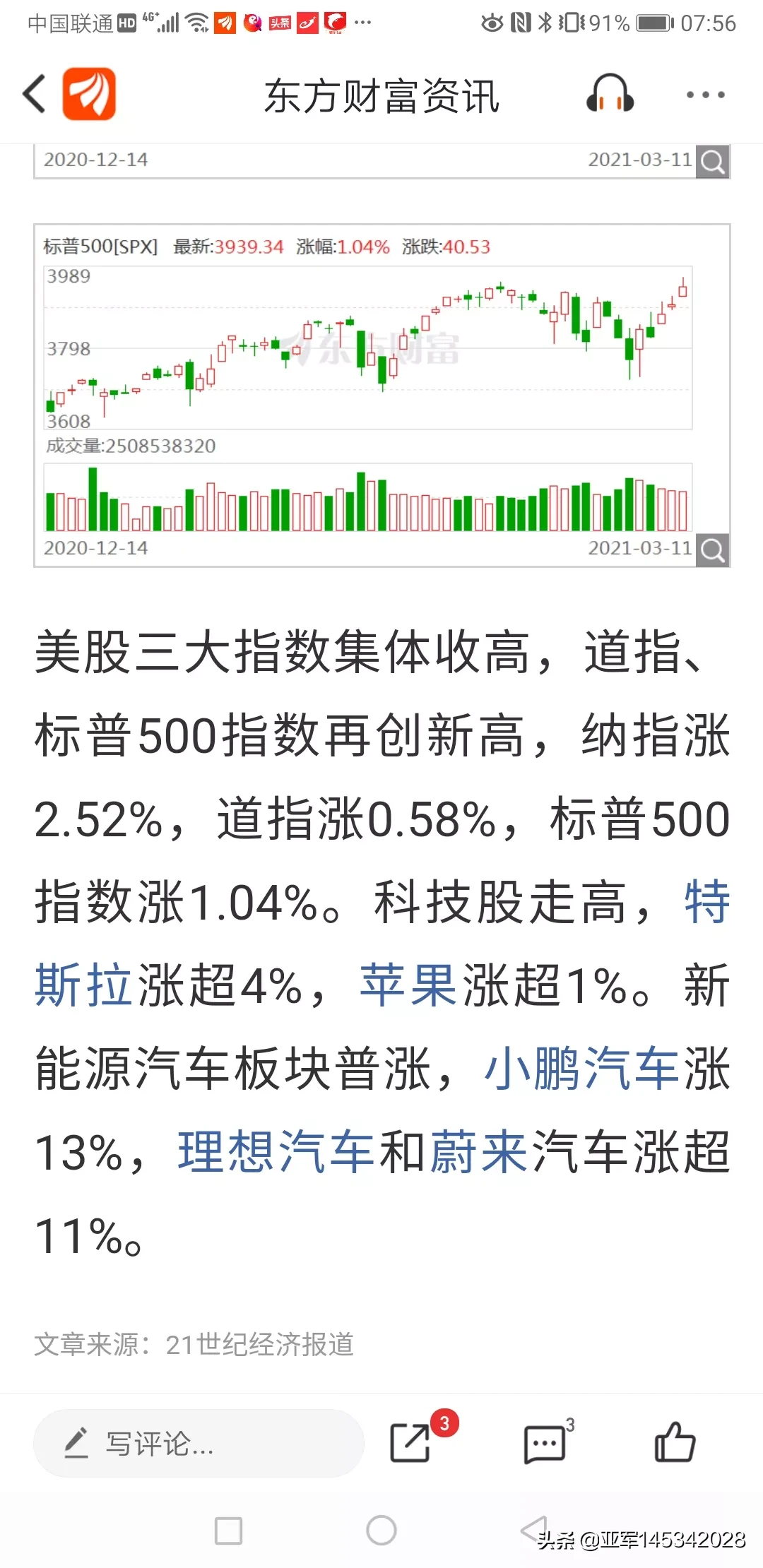Like this article with thumbs-up
This screenshot has height=1568, width=763.
(674, 1441)
